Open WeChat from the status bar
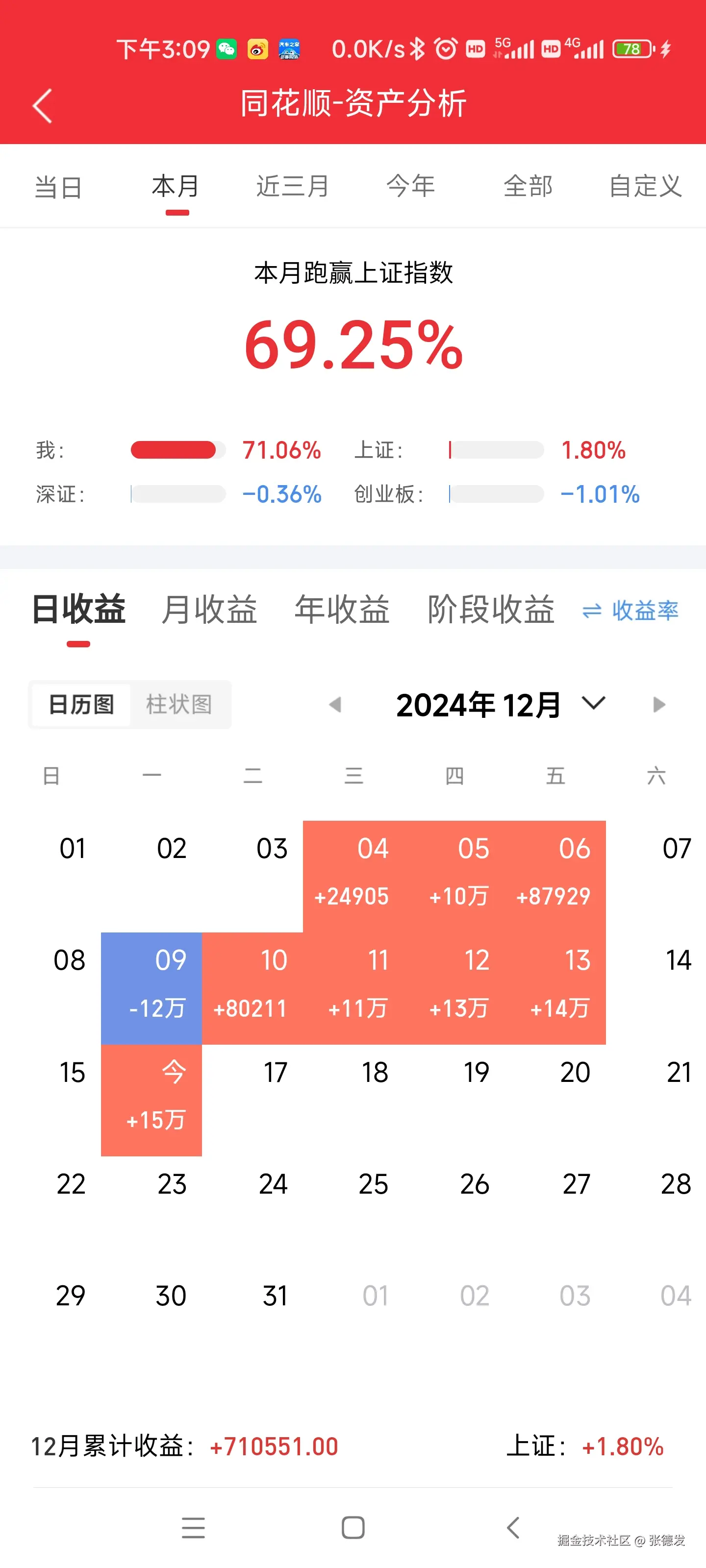Screen dimensions: 706x1568 click(x=227, y=49)
